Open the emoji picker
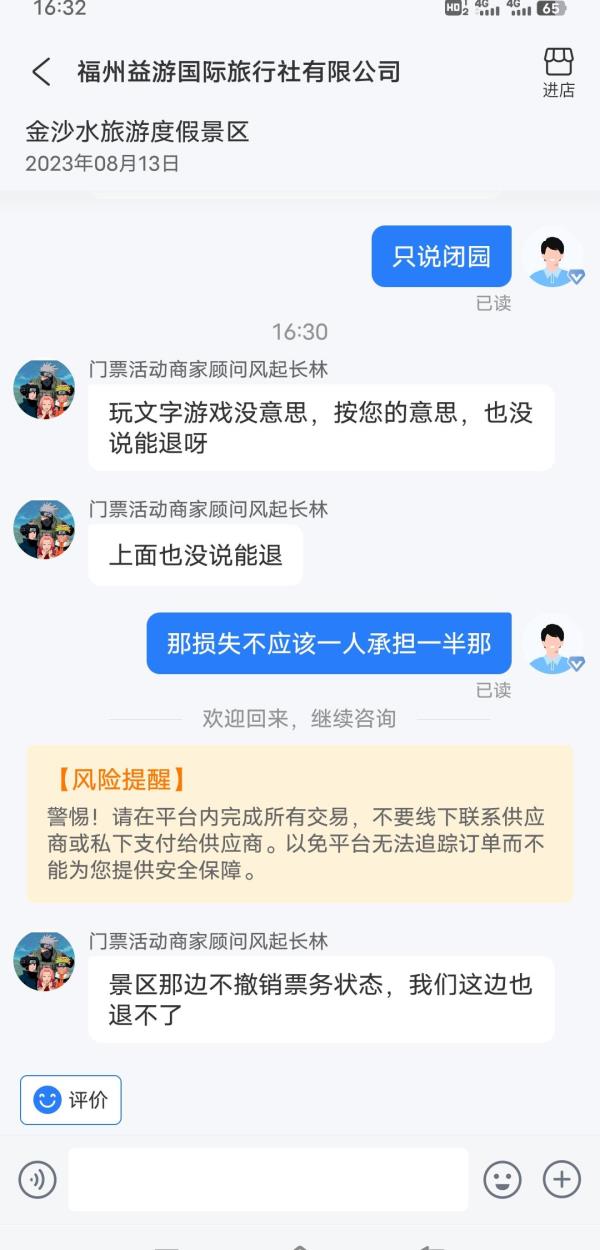The width and height of the screenshot is (600, 1250). [502, 1180]
